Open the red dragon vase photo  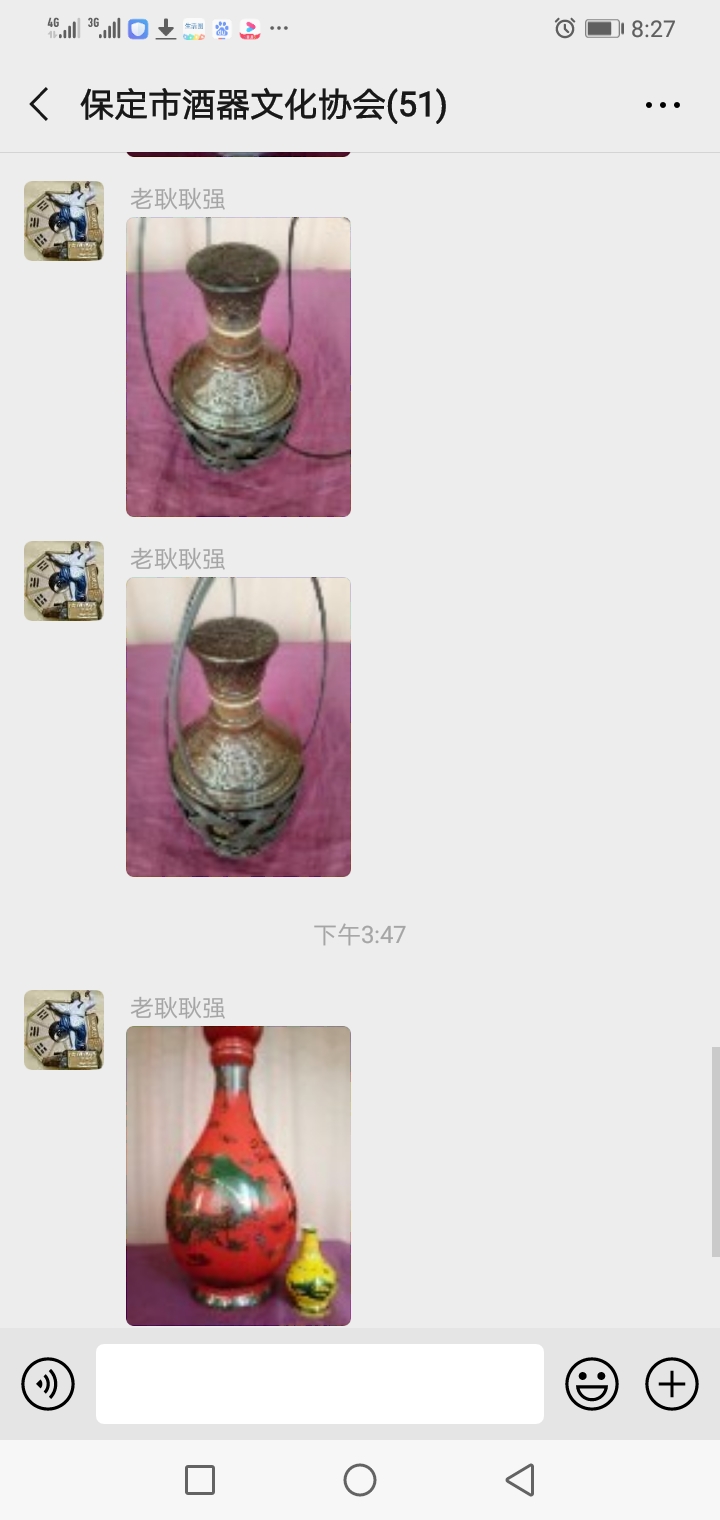pos(238,1175)
